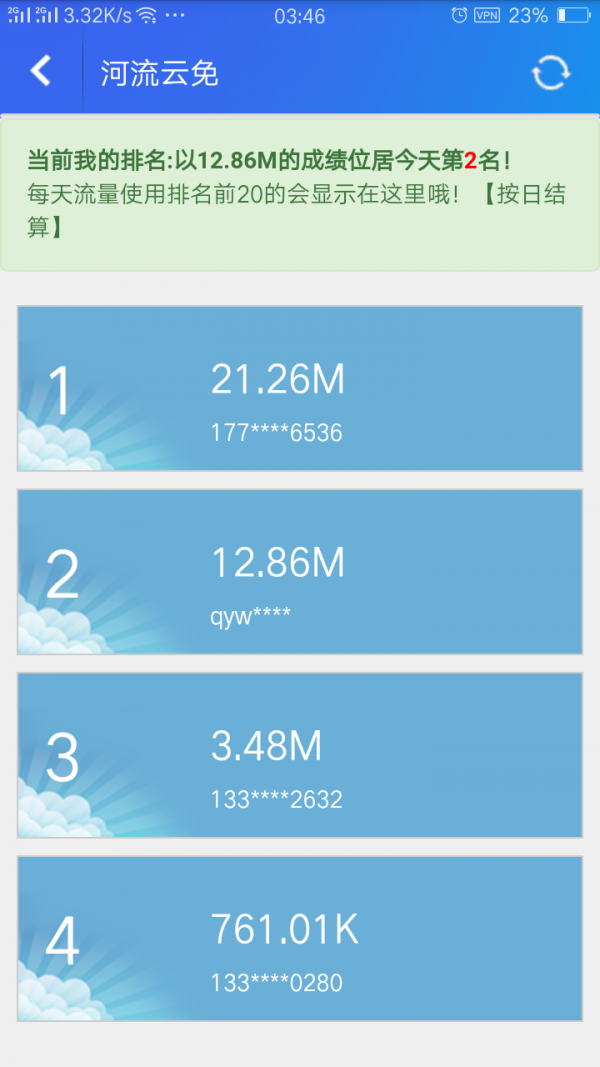Image resolution: width=600 pixels, height=1067 pixels.
Task: Select the second-place card qyw****
Action: point(300,572)
